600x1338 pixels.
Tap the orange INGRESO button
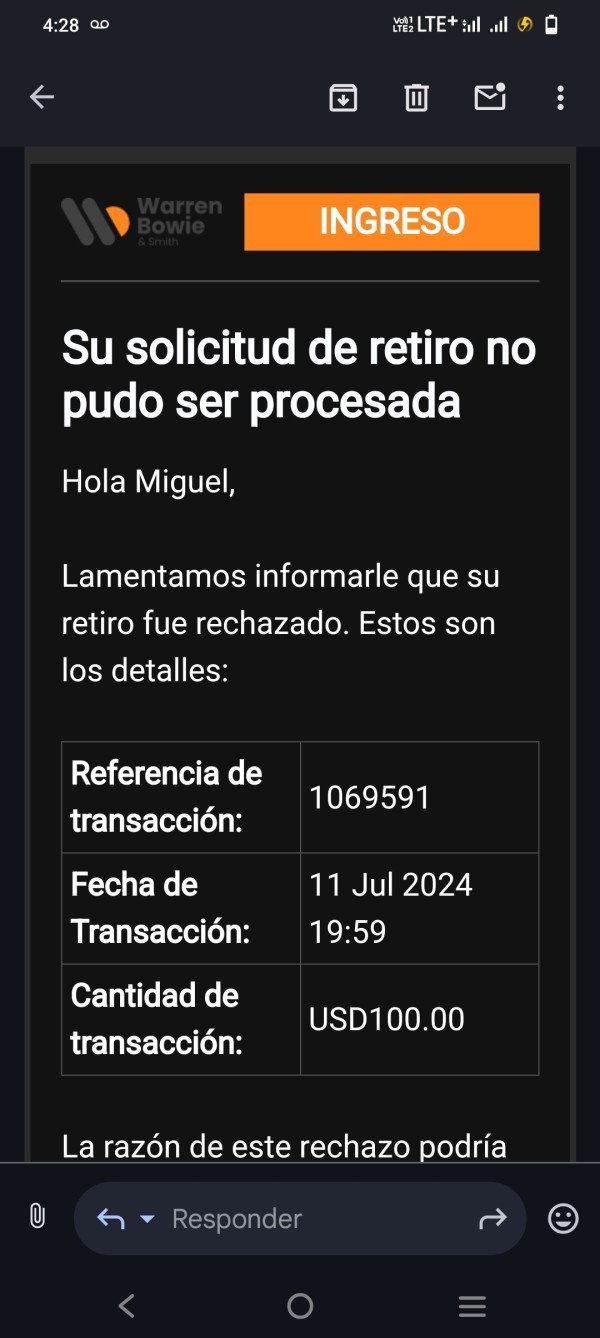[x=391, y=221]
